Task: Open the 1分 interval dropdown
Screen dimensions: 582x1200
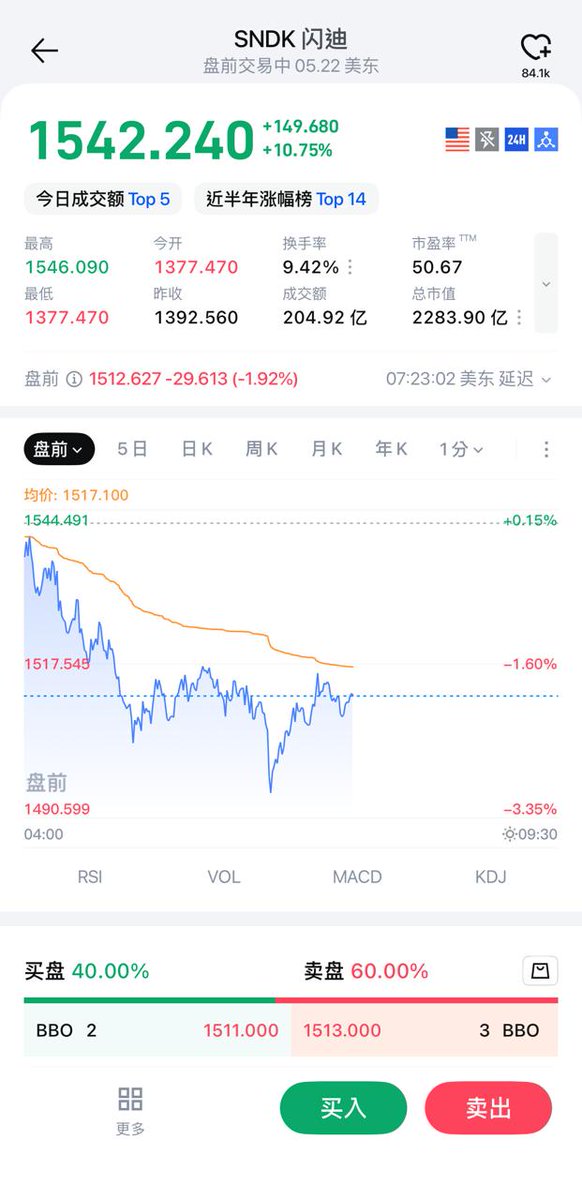Action: tap(461, 449)
